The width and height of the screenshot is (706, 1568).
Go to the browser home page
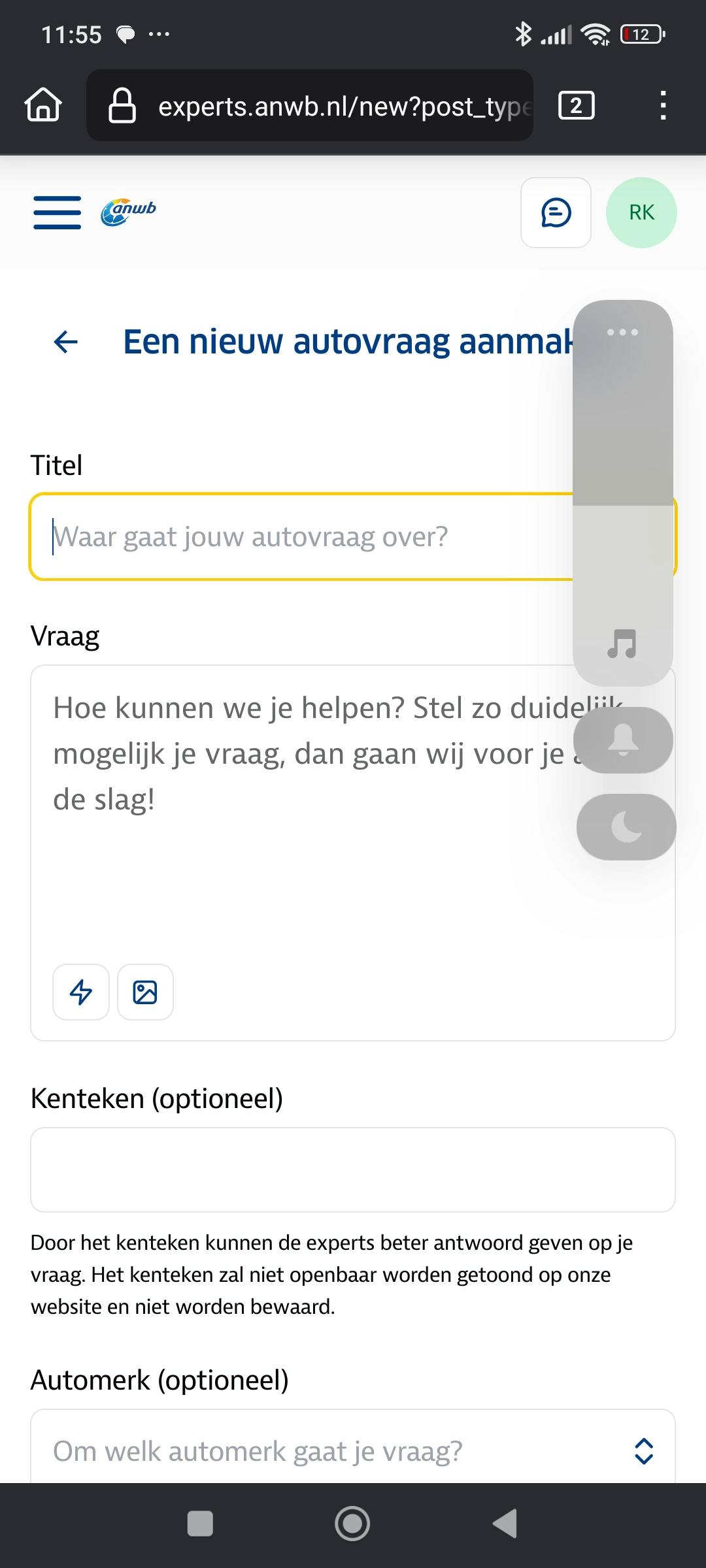click(43, 105)
